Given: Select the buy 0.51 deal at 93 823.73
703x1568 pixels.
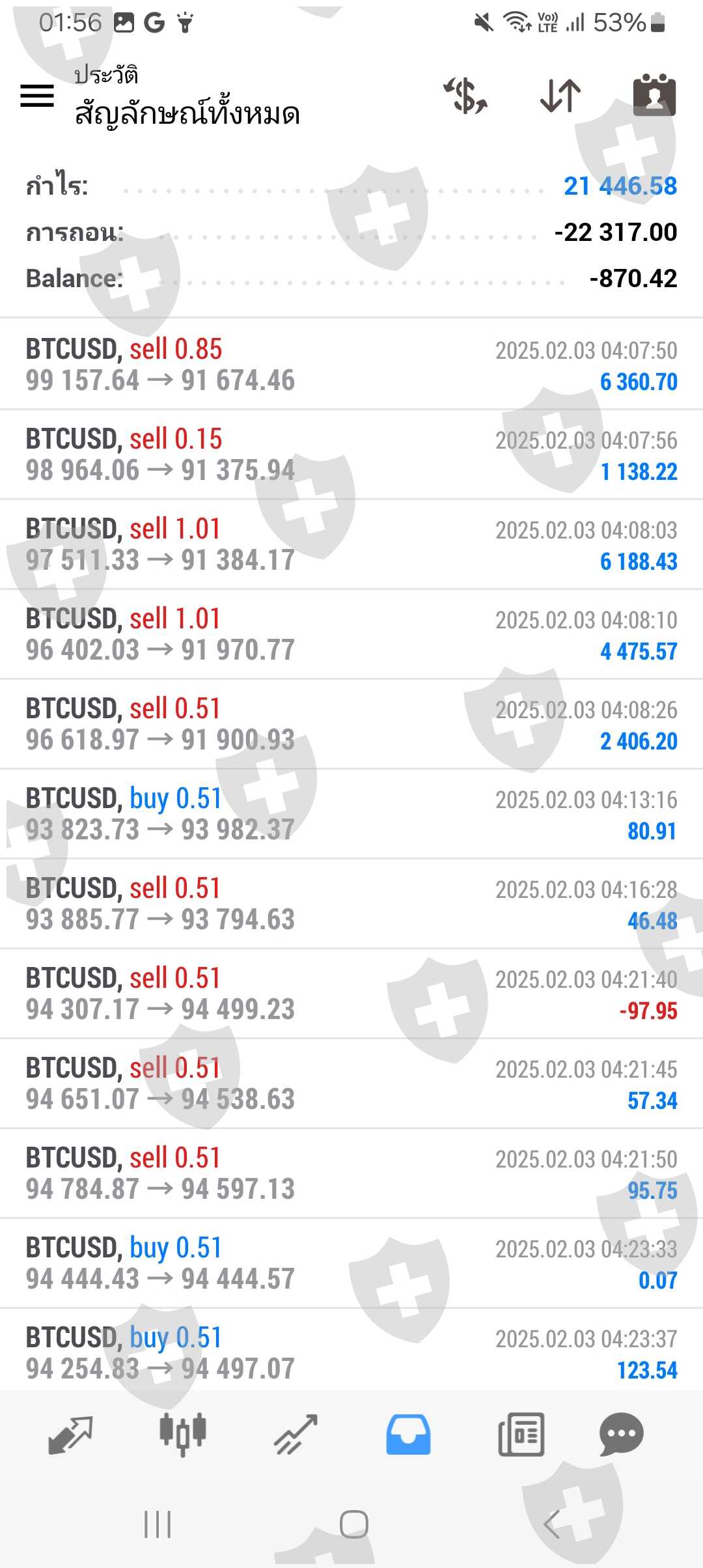Looking at the screenshot, I should 351,814.
